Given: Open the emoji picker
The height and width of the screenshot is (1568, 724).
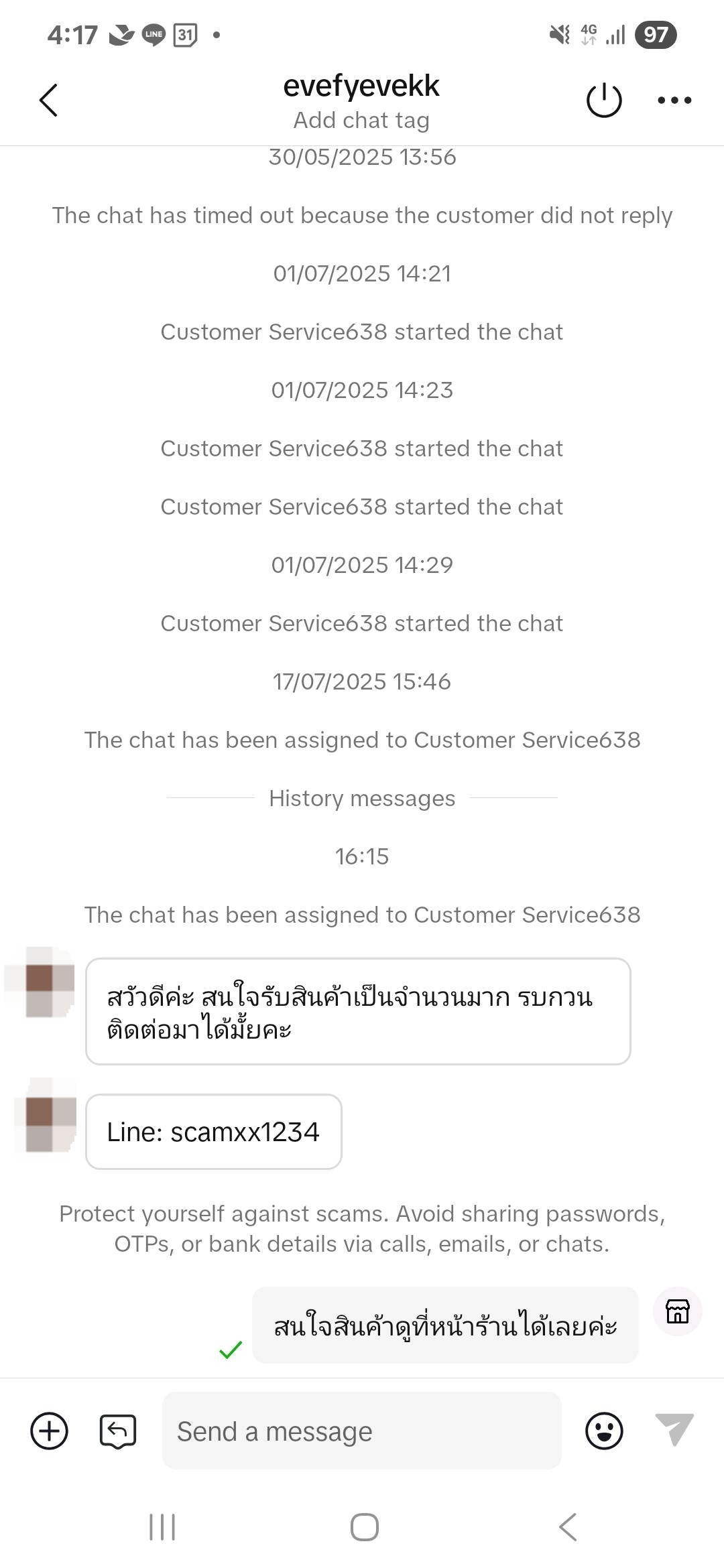Looking at the screenshot, I should coord(604,1431).
